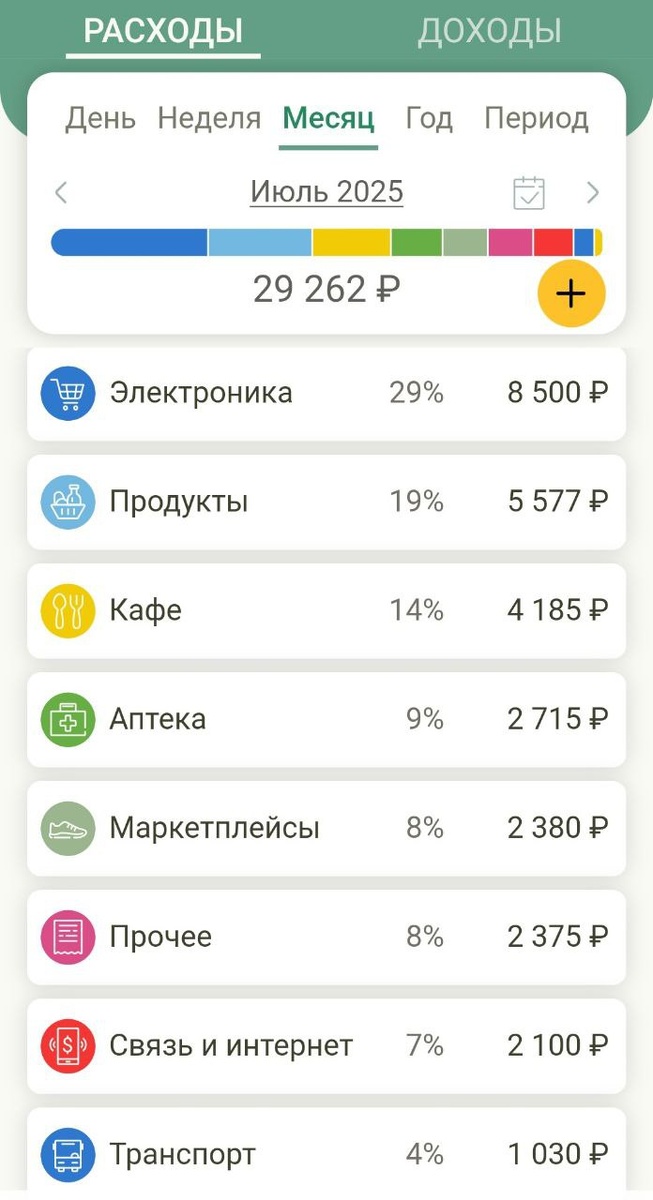The image size is (653, 1200).
Task: View Кафе spending details
Action: point(326,611)
